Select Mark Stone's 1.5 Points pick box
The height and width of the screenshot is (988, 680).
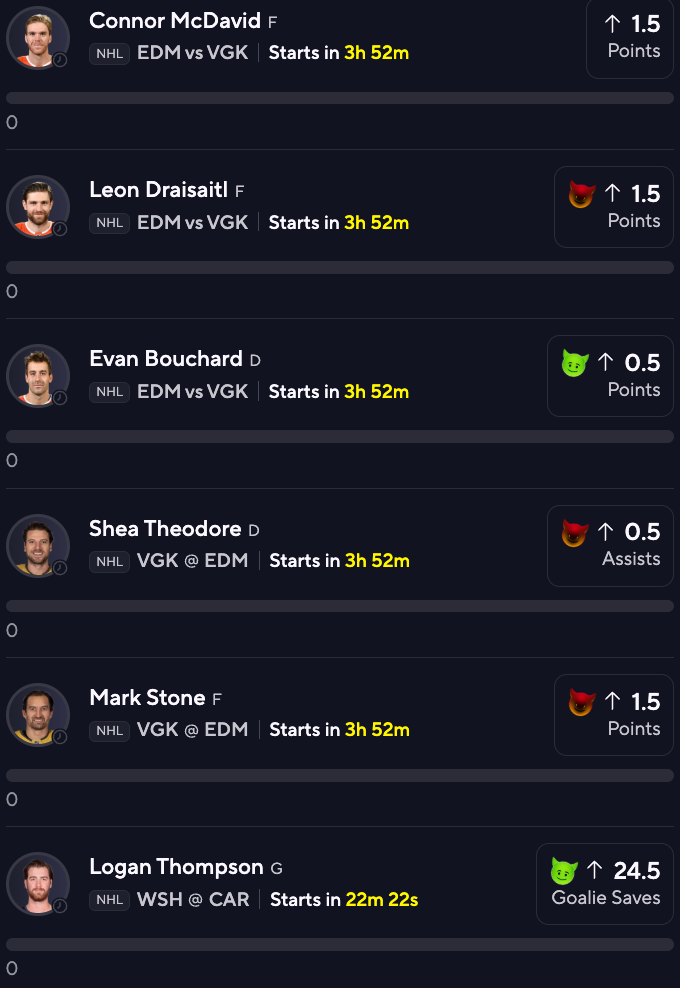pos(613,714)
